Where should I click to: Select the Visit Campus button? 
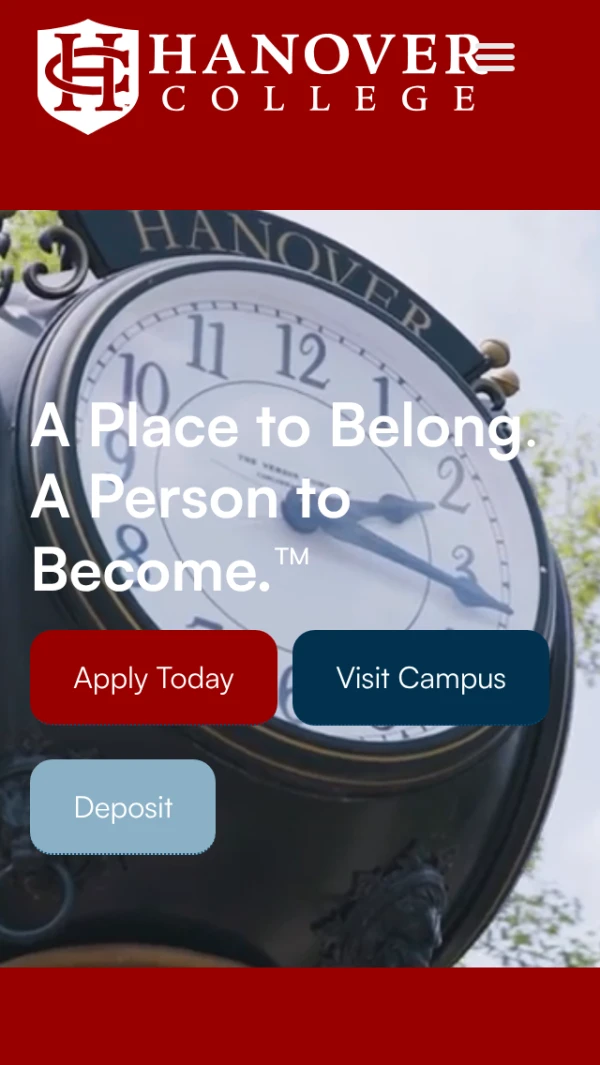421,678
